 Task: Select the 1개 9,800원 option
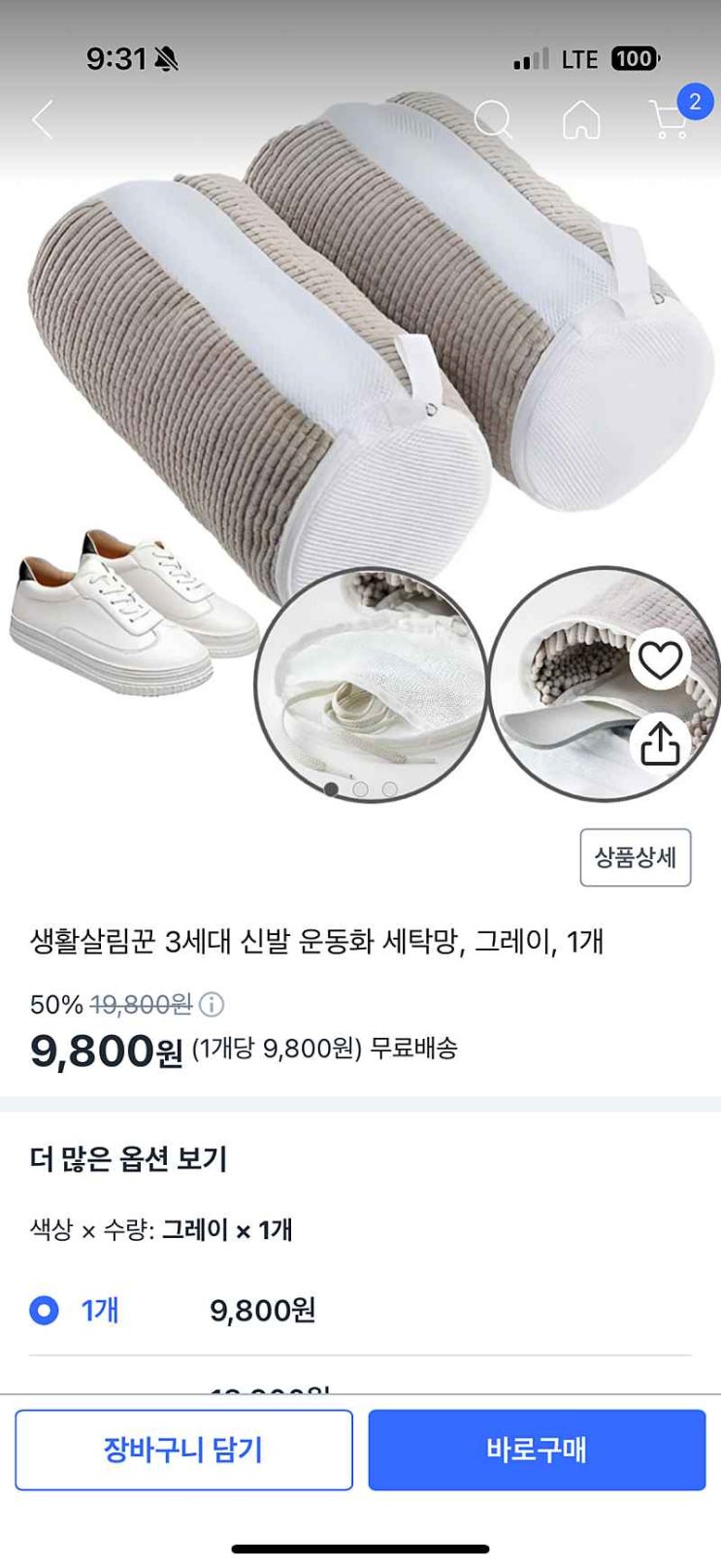[45, 1311]
